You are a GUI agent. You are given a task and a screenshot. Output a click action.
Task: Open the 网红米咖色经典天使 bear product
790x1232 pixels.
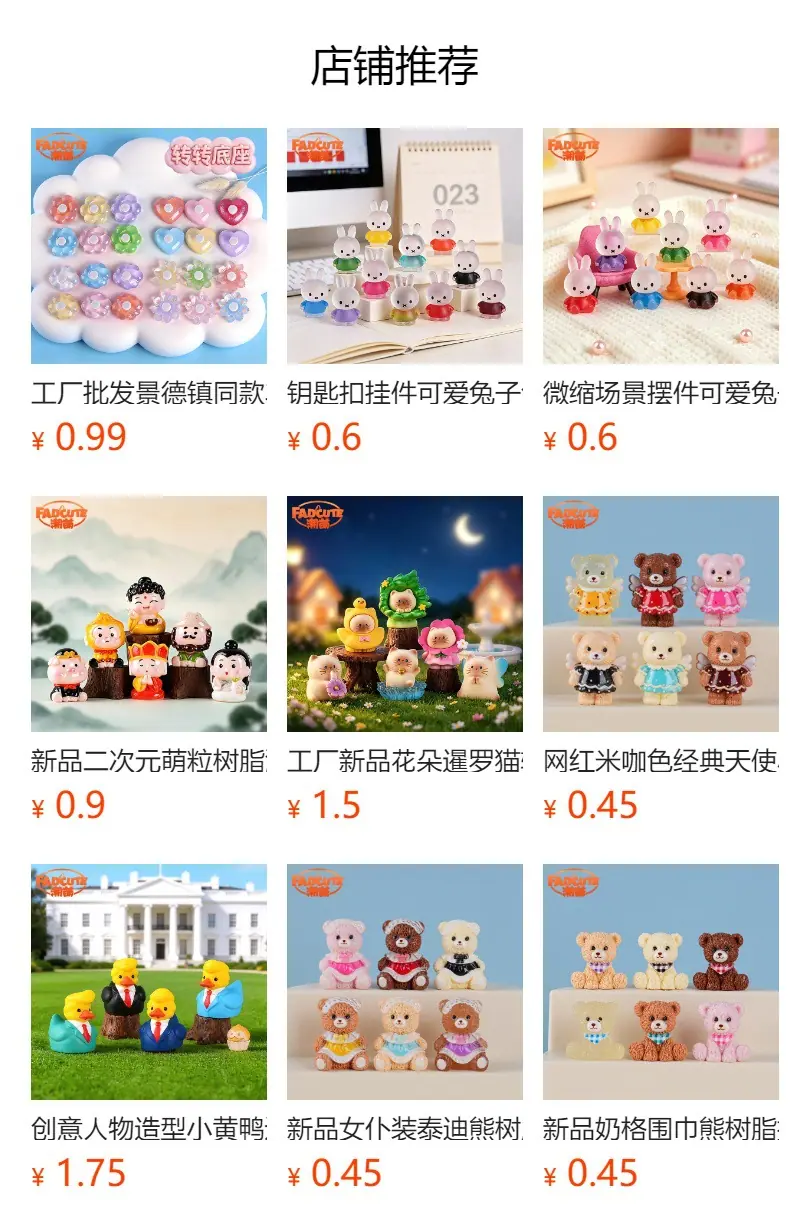click(x=661, y=660)
